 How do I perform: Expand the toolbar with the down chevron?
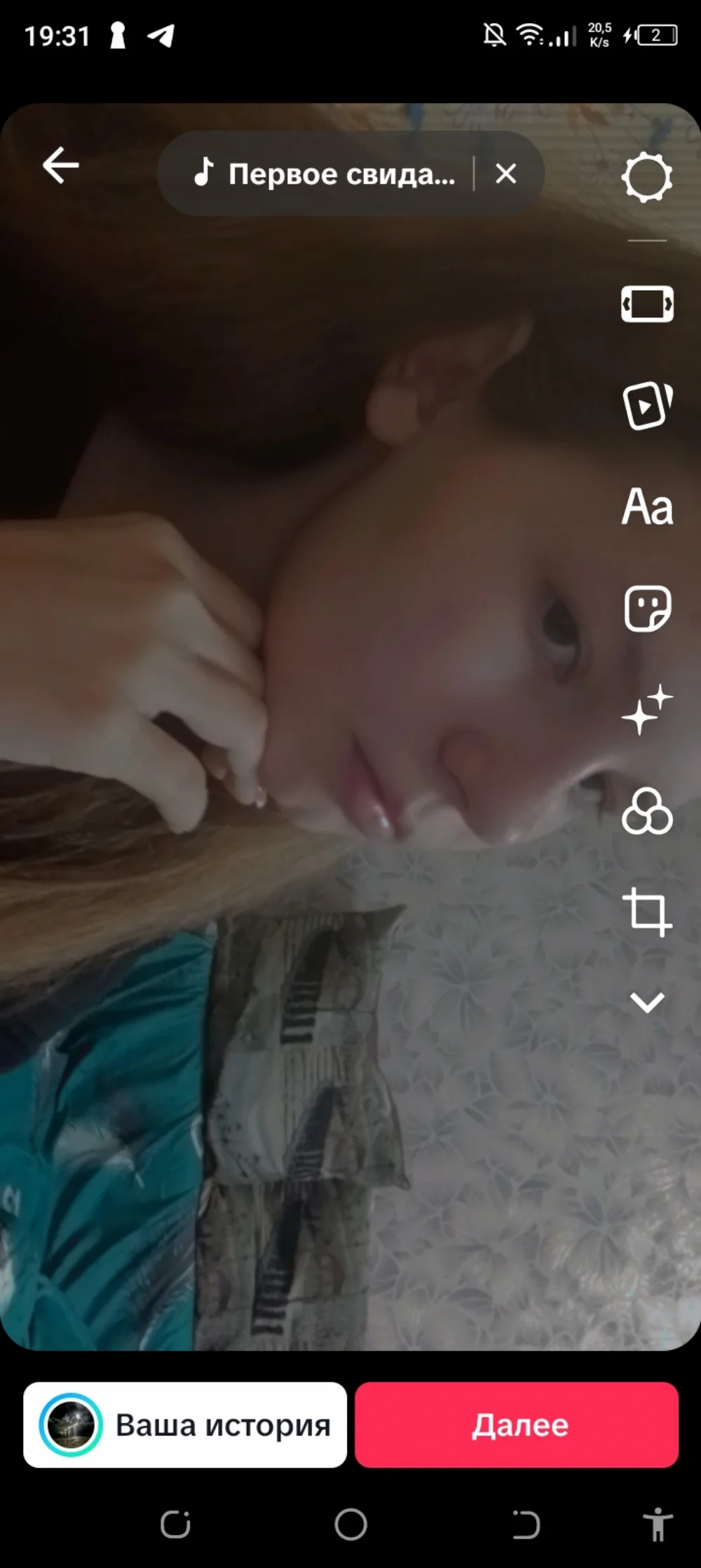coord(646,1002)
